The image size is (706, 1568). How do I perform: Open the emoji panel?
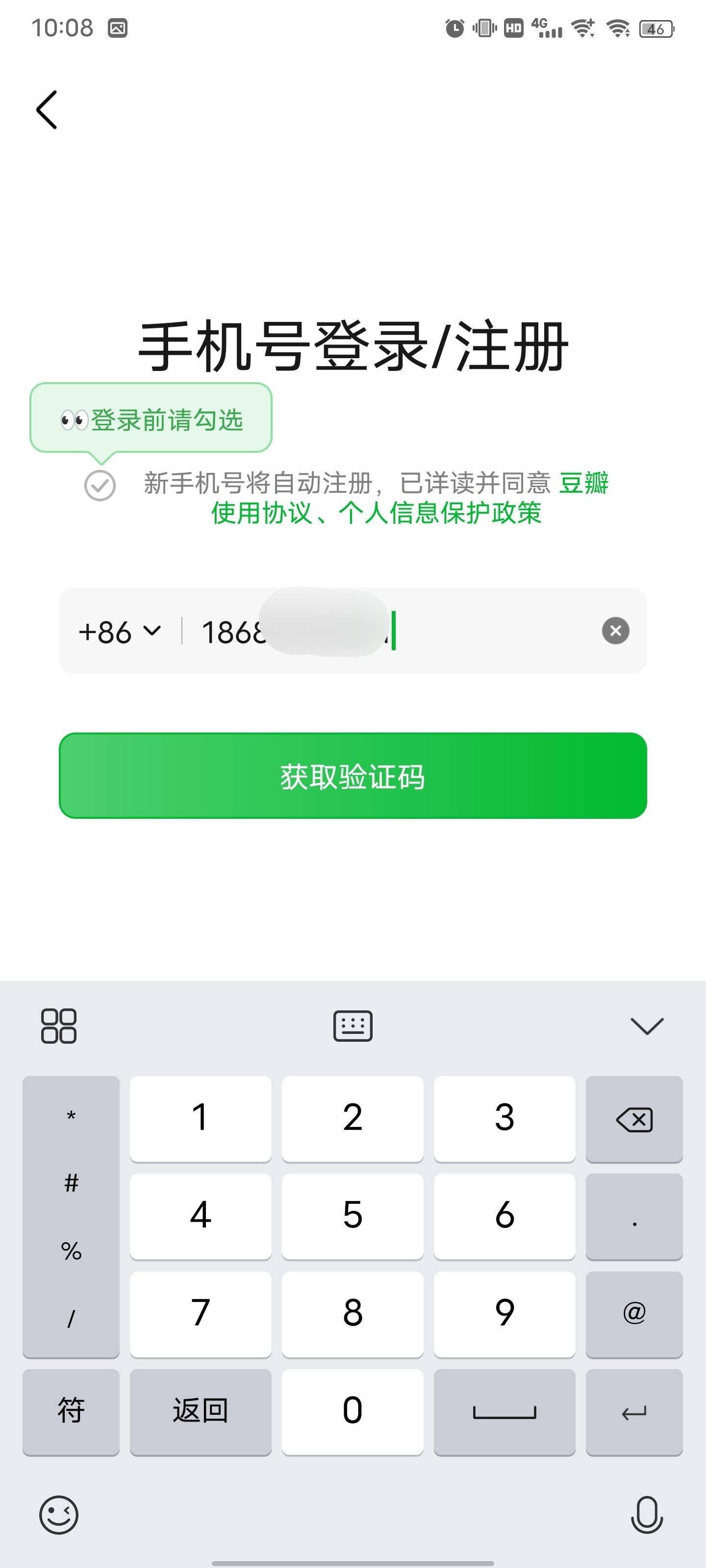(x=58, y=1515)
